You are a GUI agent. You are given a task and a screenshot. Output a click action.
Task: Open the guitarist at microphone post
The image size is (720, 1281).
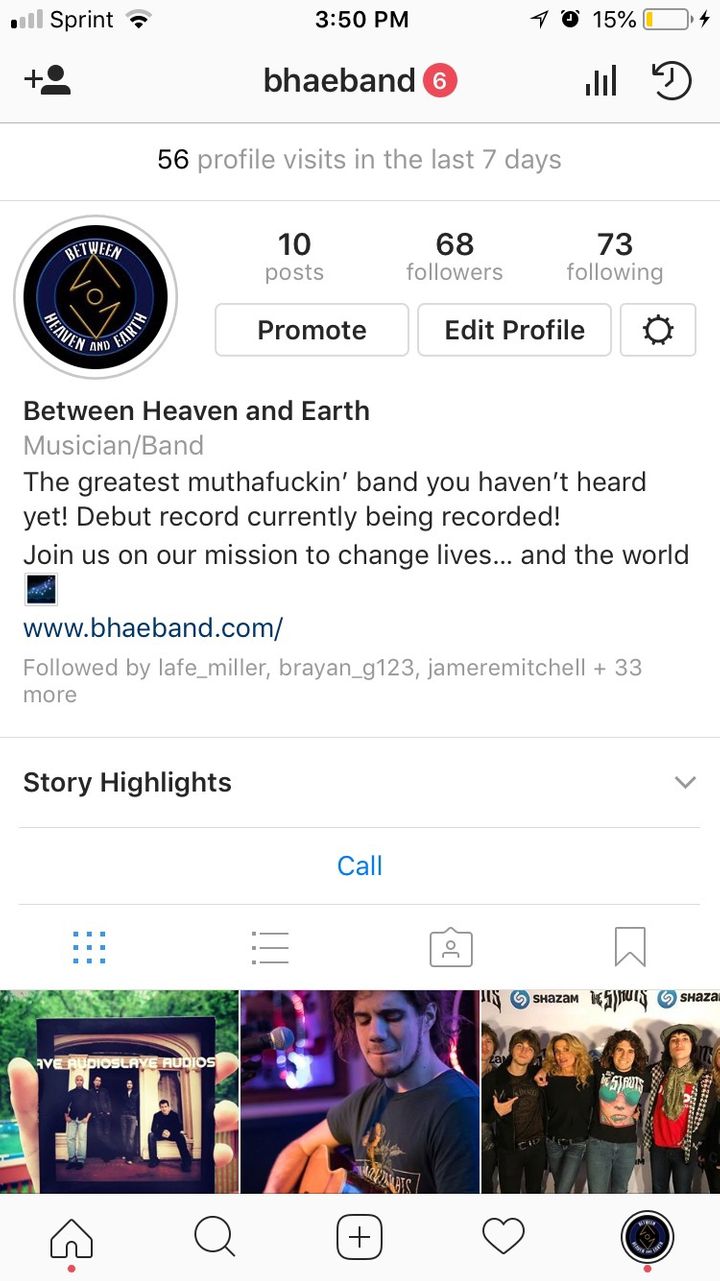click(x=360, y=1091)
